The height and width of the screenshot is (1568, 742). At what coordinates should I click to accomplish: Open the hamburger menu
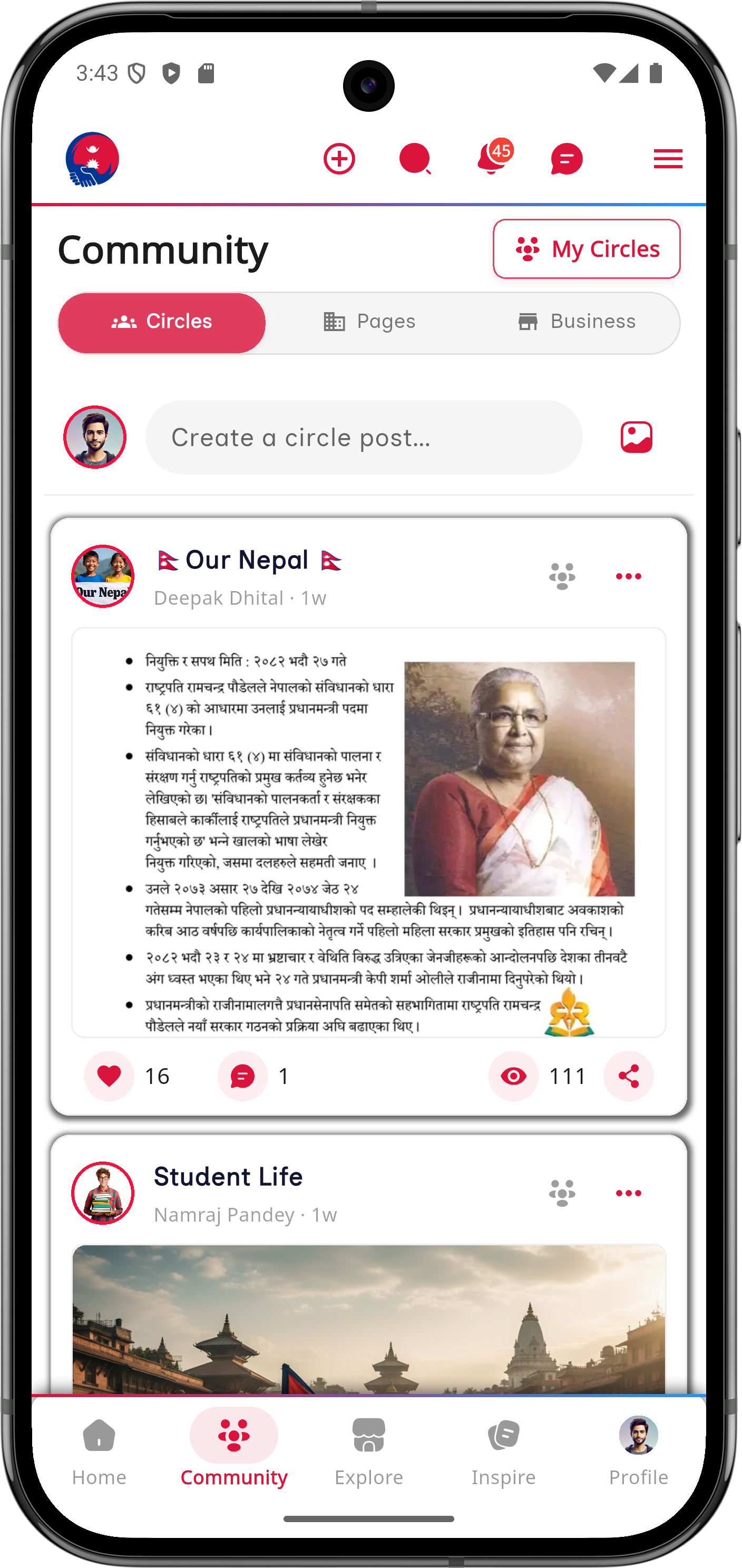tap(667, 159)
